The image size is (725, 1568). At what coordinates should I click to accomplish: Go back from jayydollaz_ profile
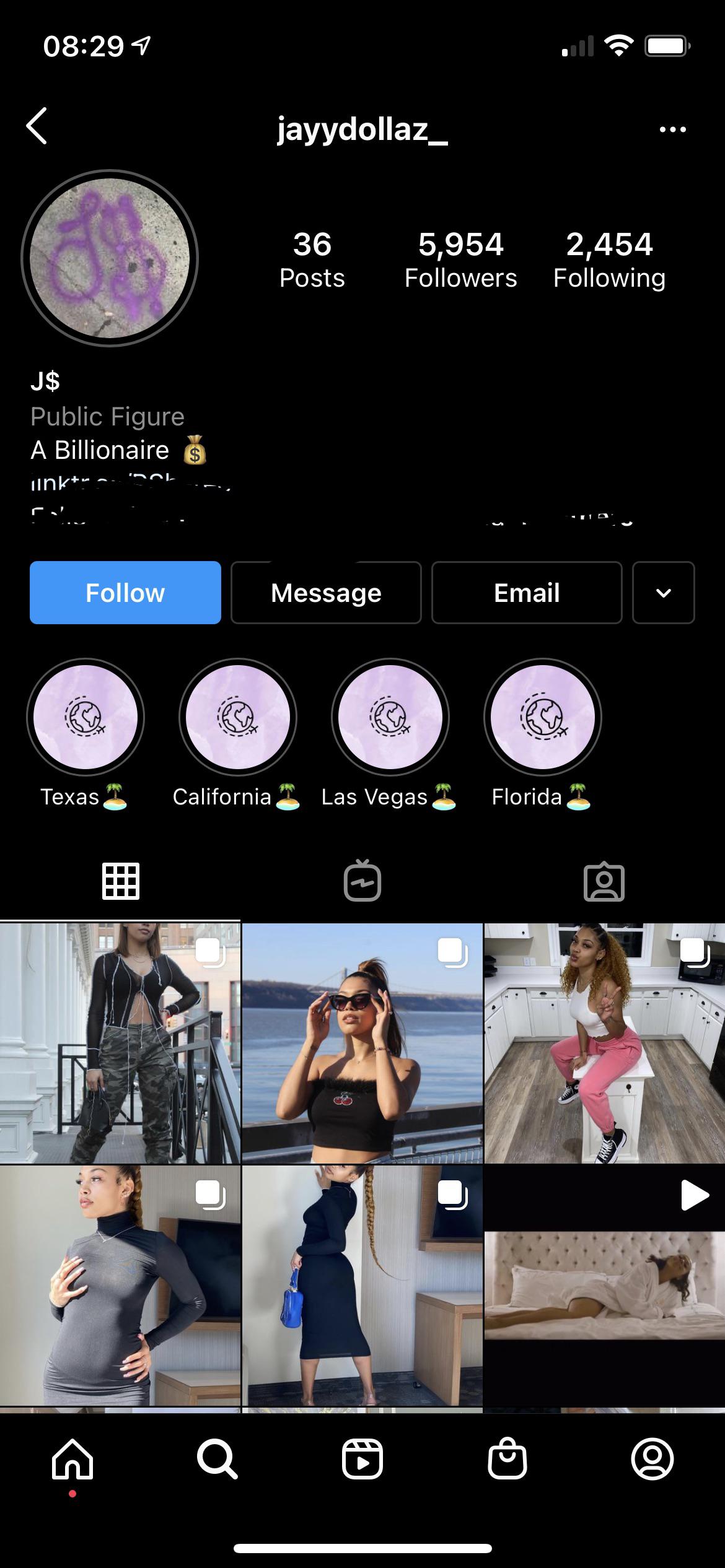pyautogui.click(x=37, y=126)
